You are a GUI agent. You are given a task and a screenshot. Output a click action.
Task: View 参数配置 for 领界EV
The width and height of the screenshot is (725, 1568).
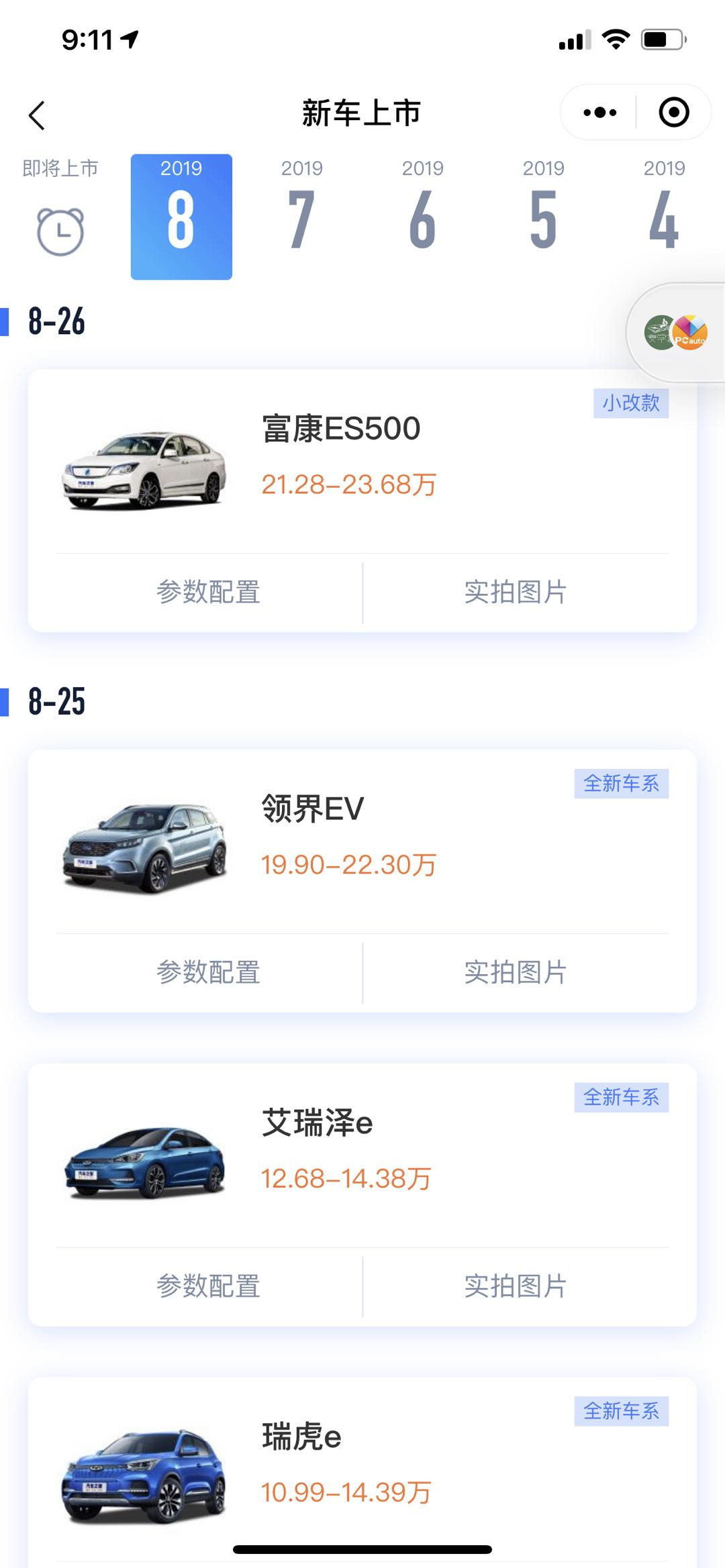point(208,973)
